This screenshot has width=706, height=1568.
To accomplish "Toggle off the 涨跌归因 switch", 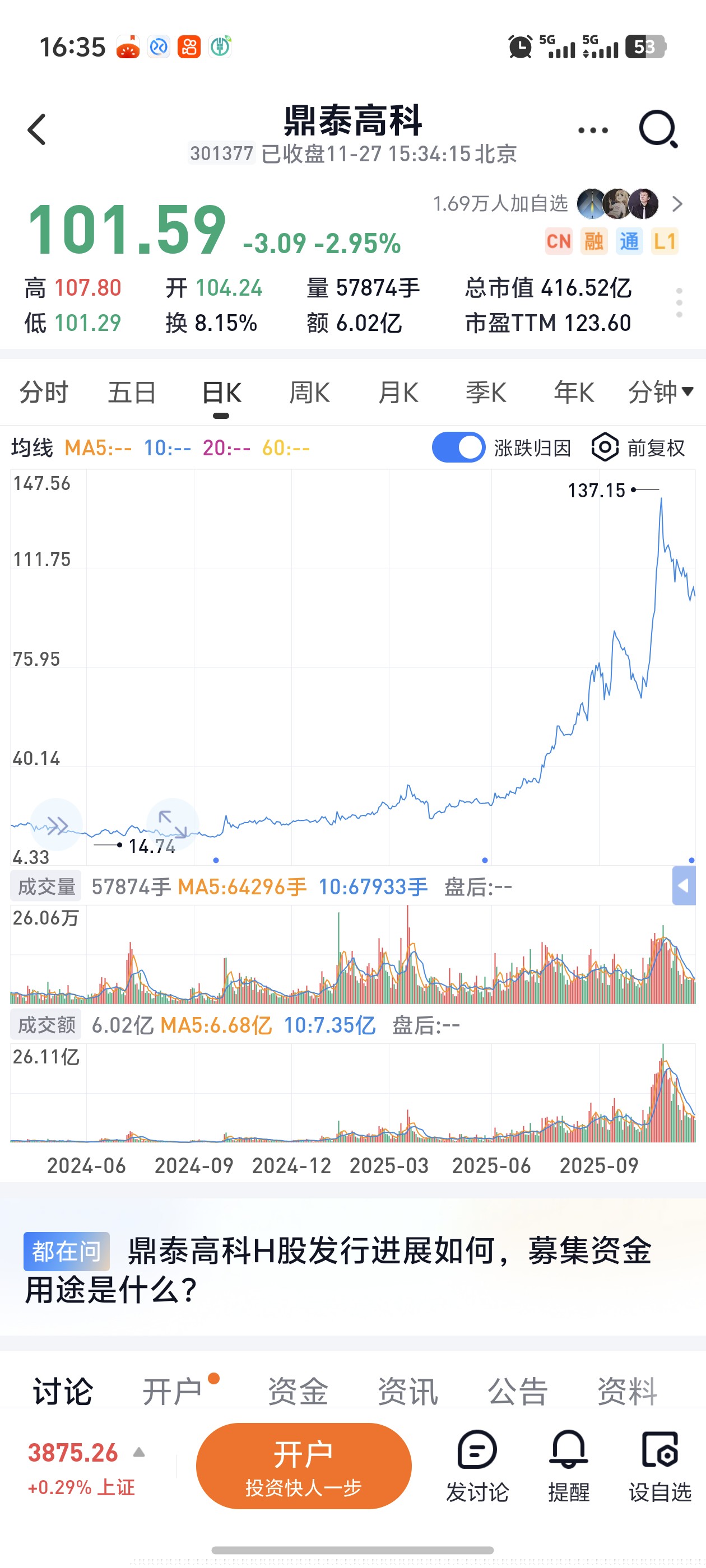I will pyautogui.click(x=458, y=448).
